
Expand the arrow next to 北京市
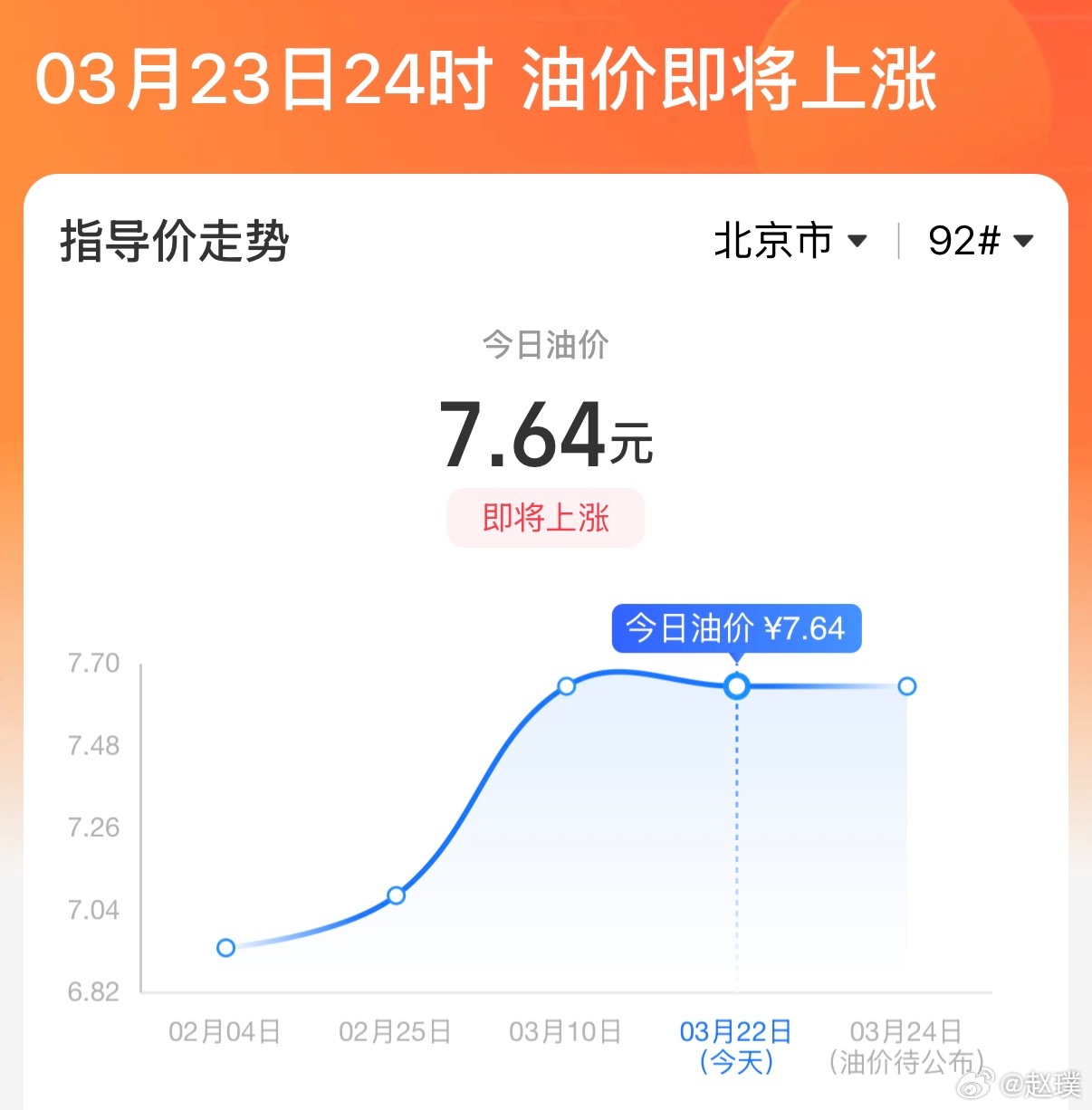(857, 243)
